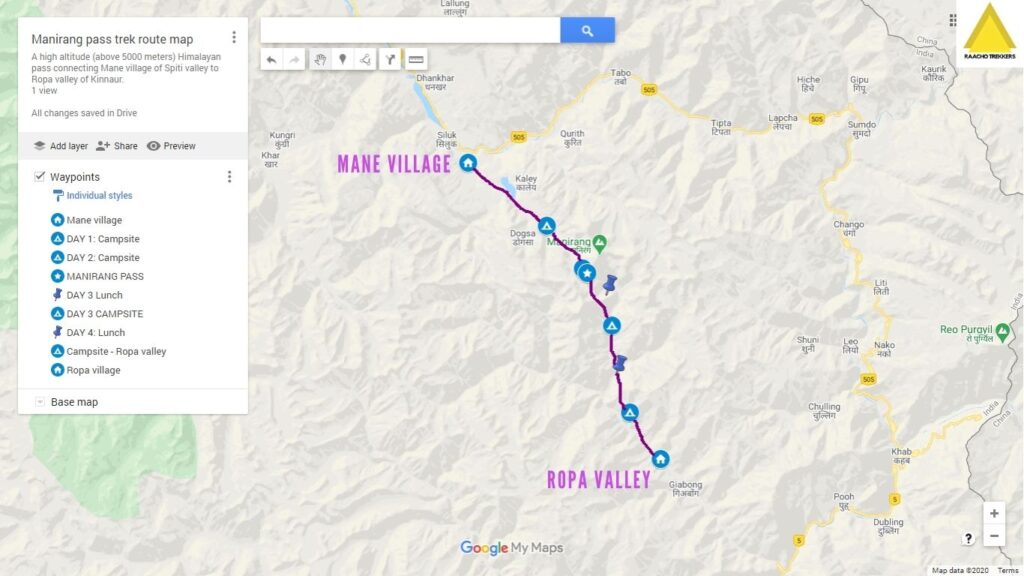1024x576 pixels.
Task: Choose the draw a line tool
Action: 366,60
